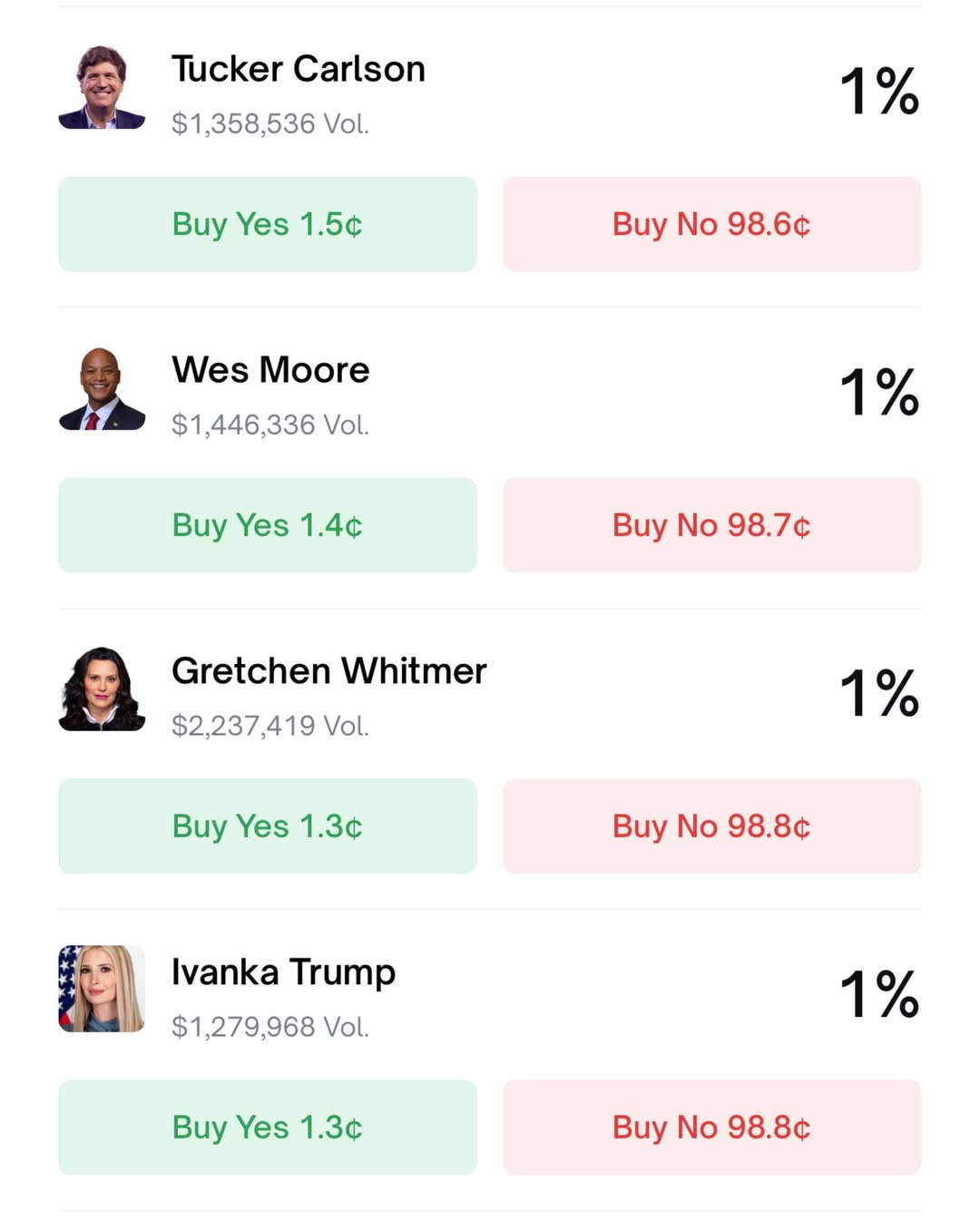This screenshot has height=1221, width=980.
Task: Buy No at 98.6¢ for Tucker Carlson
Action: point(712,224)
